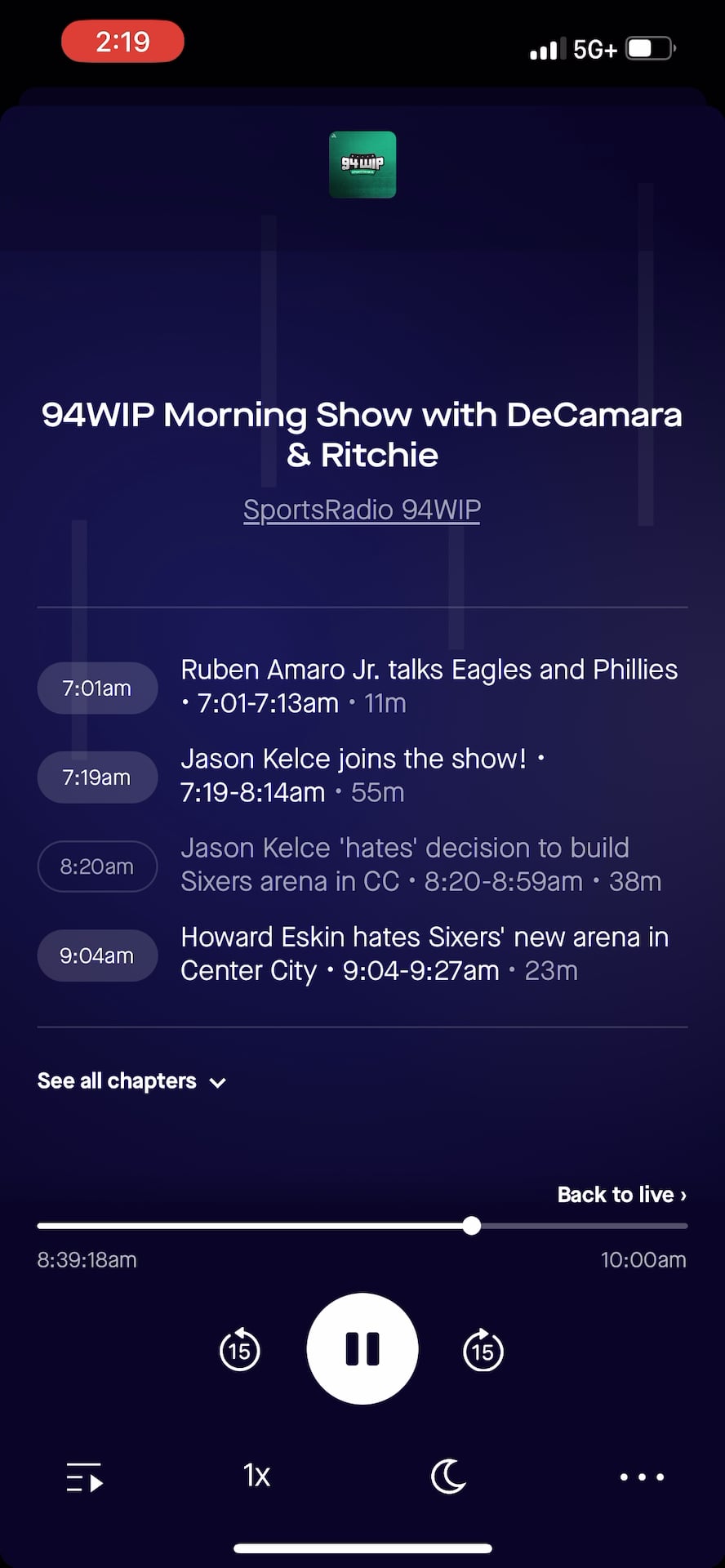The height and width of the screenshot is (1568, 725).
Task: Jump to the 7:01am Ruben Amaro Jr. chapter
Action: (97, 688)
